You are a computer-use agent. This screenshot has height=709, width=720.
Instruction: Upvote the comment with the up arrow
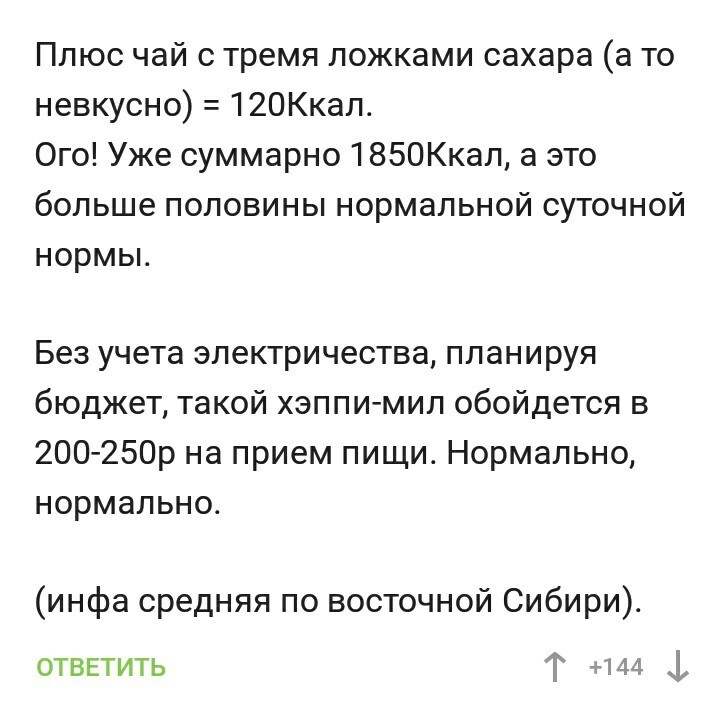tap(553, 667)
